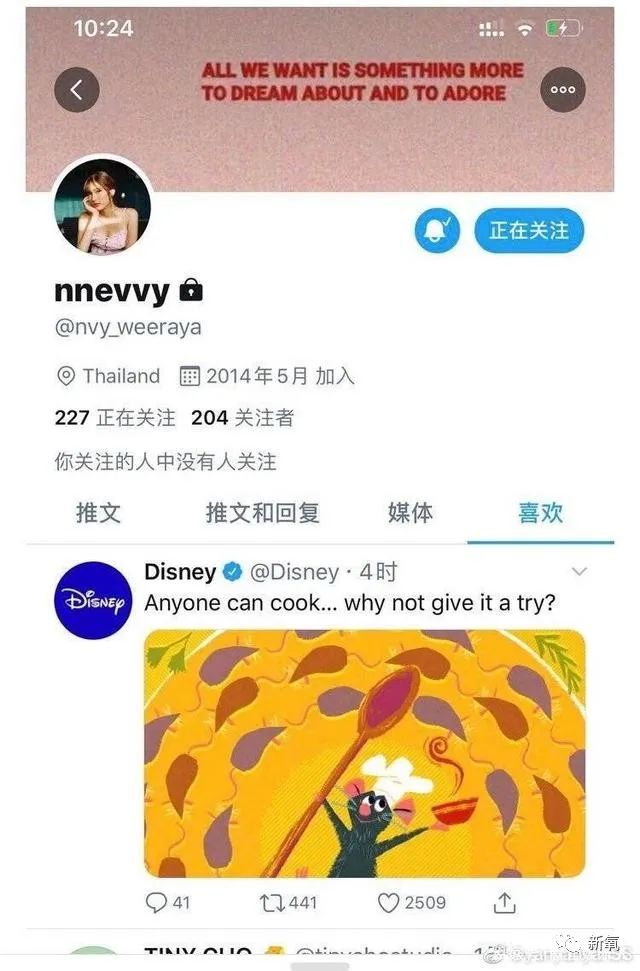This screenshot has height=971, width=640.
Task: Open the 227 正在关注 following list
Action: click(115, 418)
